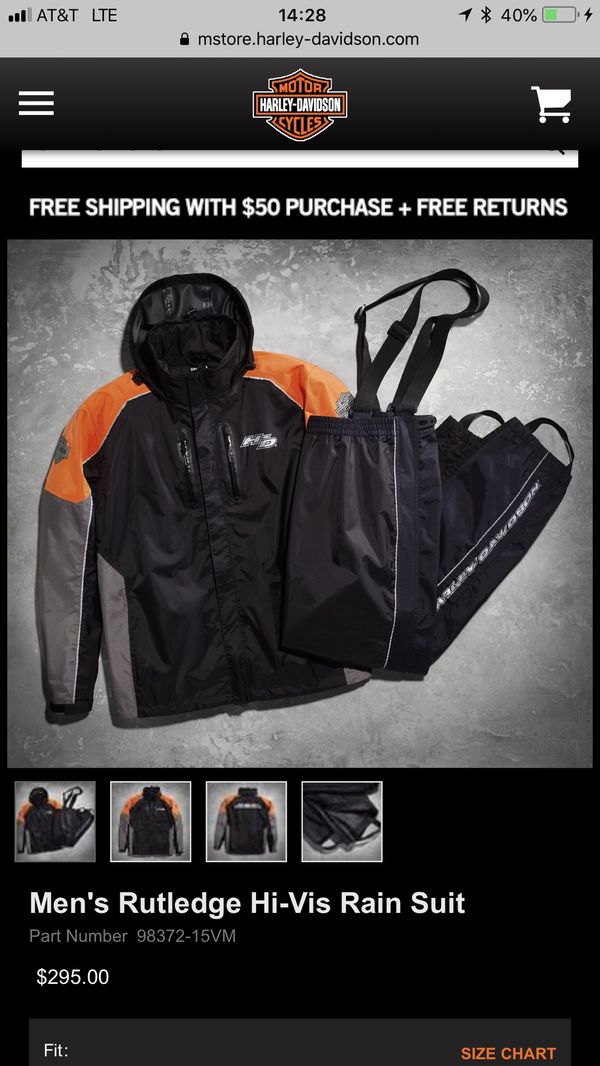This screenshot has height=1066, width=600.
Task: Tap the search field below the header
Action: [280, 156]
